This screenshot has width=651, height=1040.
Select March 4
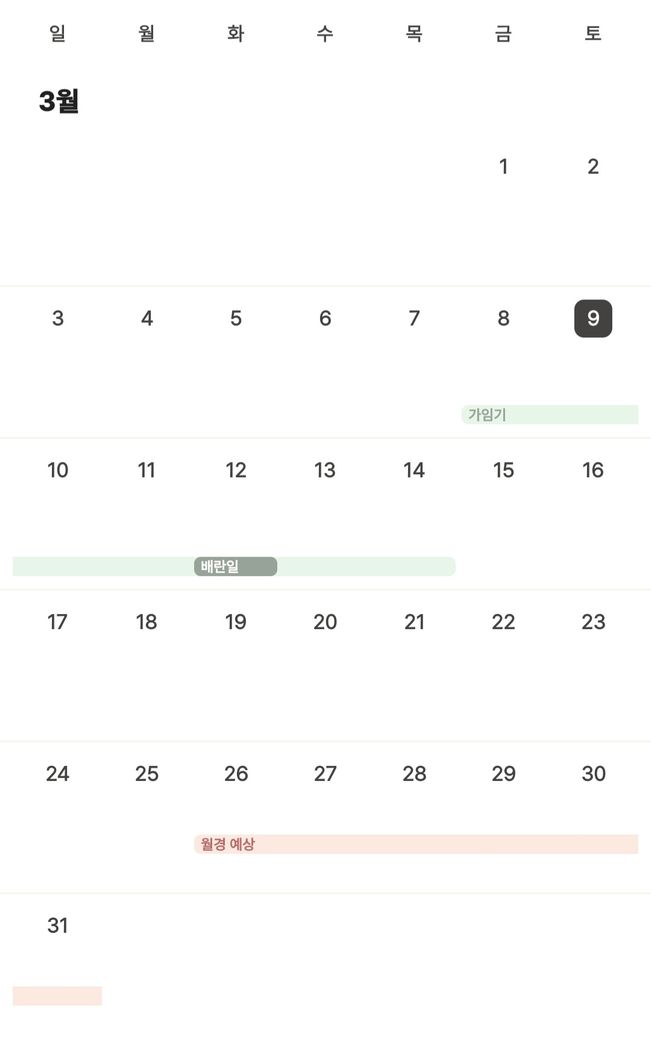pyautogui.click(x=147, y=318)
